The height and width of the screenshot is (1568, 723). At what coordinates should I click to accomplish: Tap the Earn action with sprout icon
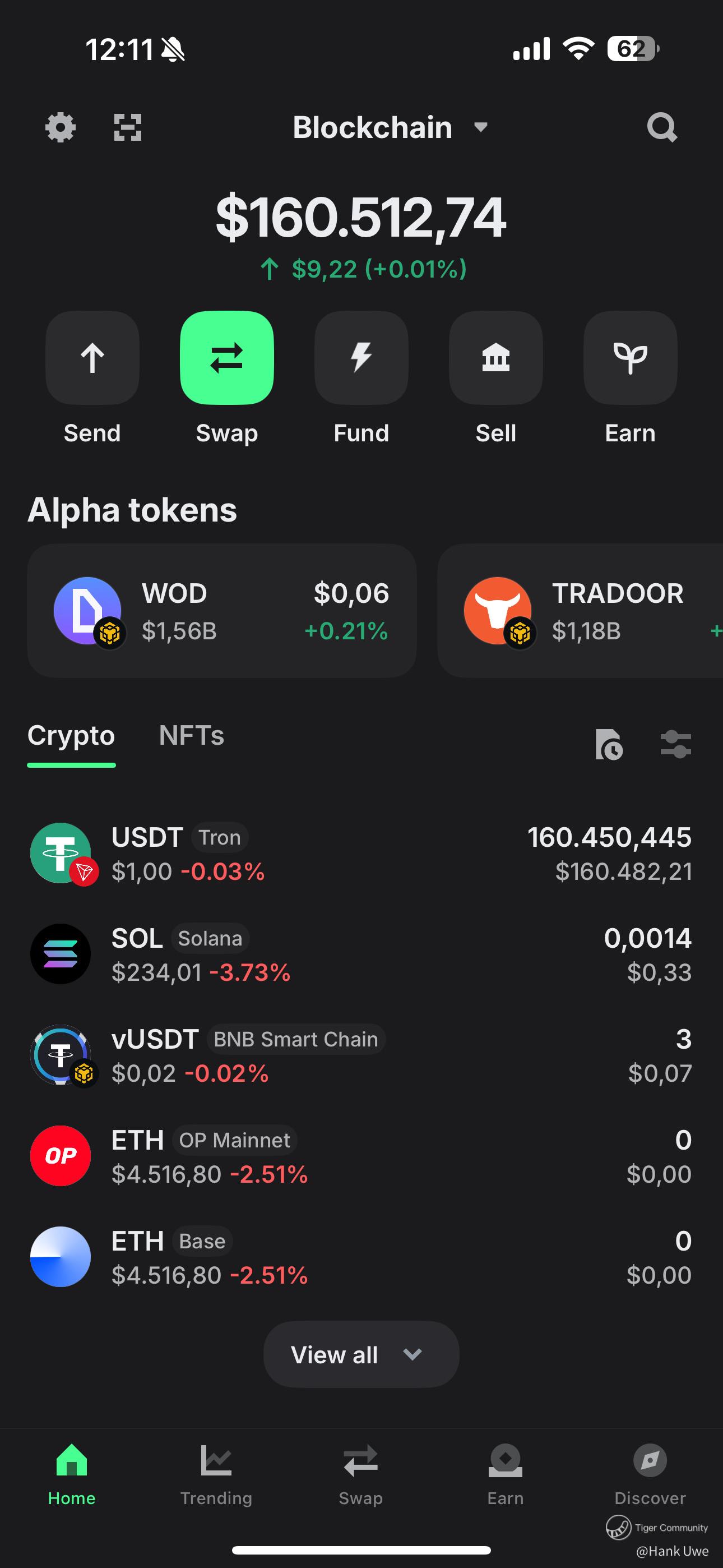631,358
